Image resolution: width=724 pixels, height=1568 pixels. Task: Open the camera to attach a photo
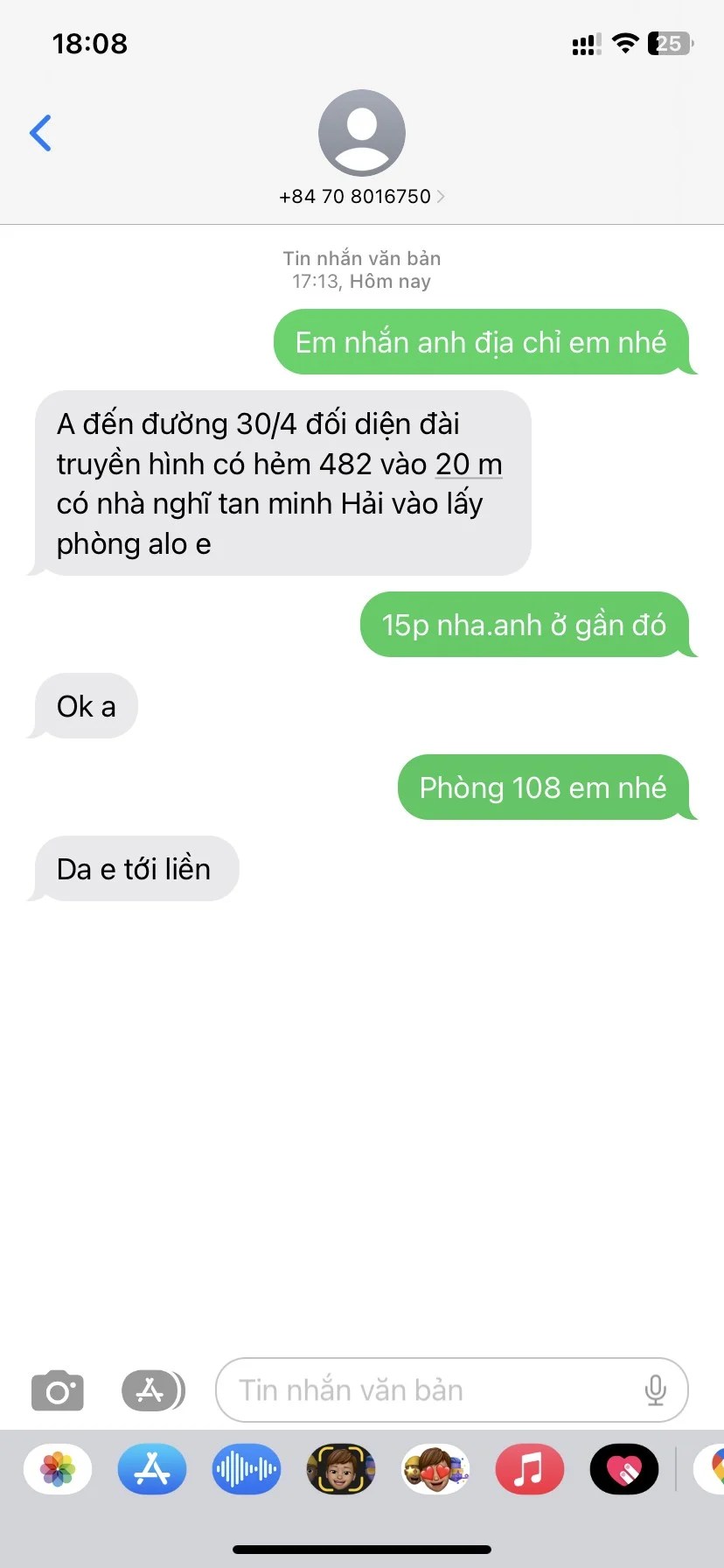click(x=58, y=1390)
